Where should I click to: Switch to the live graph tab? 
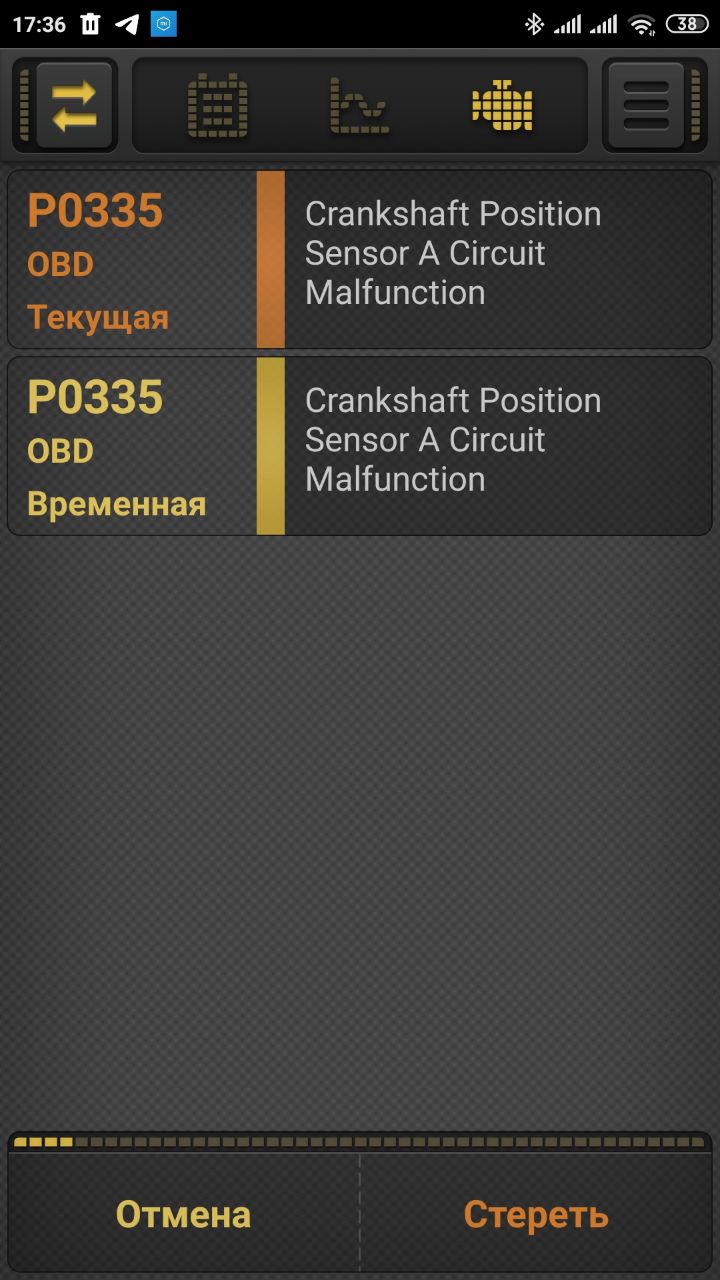(x=360, y=105)
